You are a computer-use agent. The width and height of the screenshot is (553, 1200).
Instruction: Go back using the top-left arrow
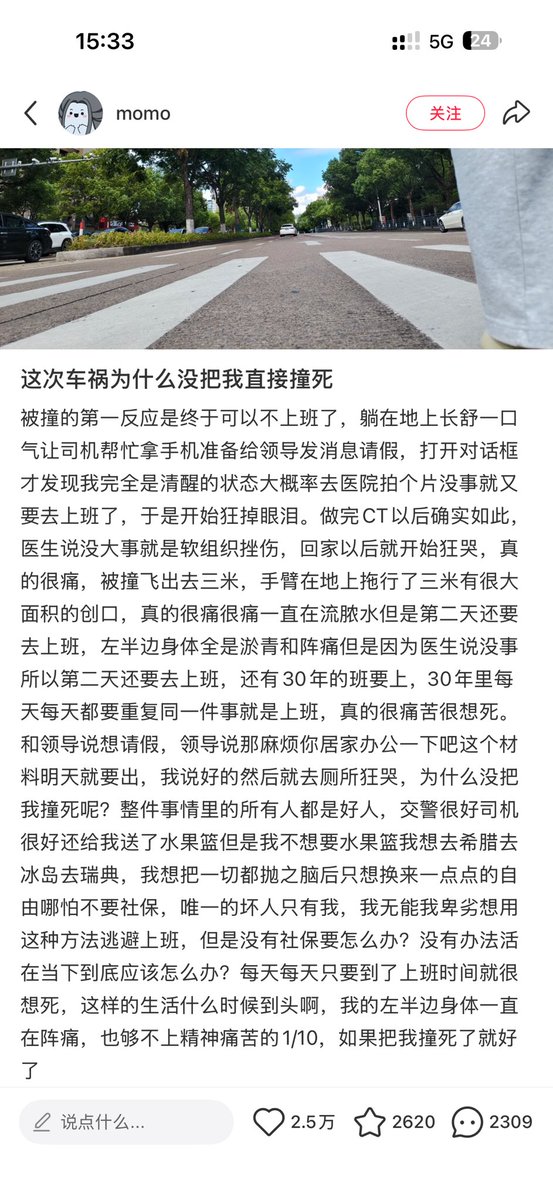[x=31, y=113]
